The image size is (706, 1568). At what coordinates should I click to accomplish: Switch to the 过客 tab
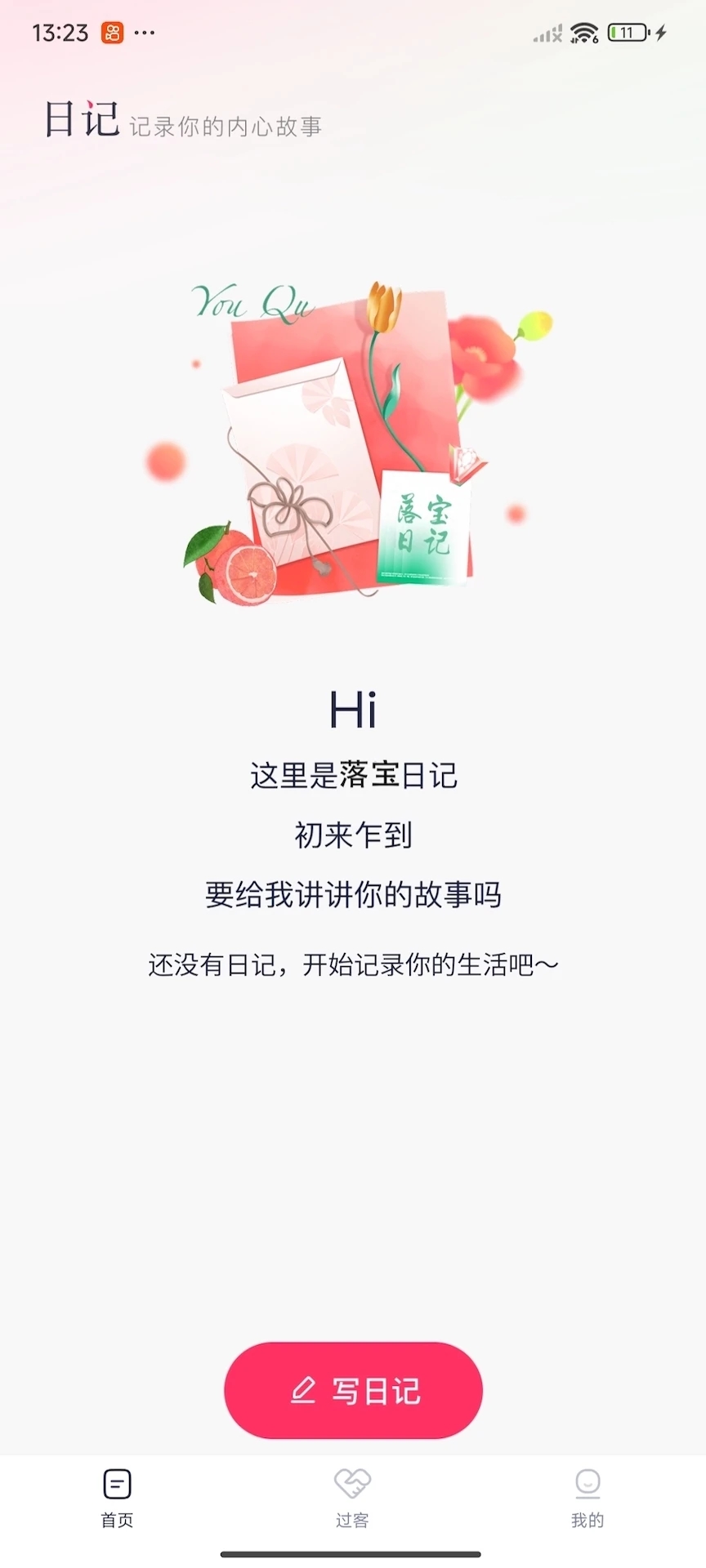pos(352,1498)
